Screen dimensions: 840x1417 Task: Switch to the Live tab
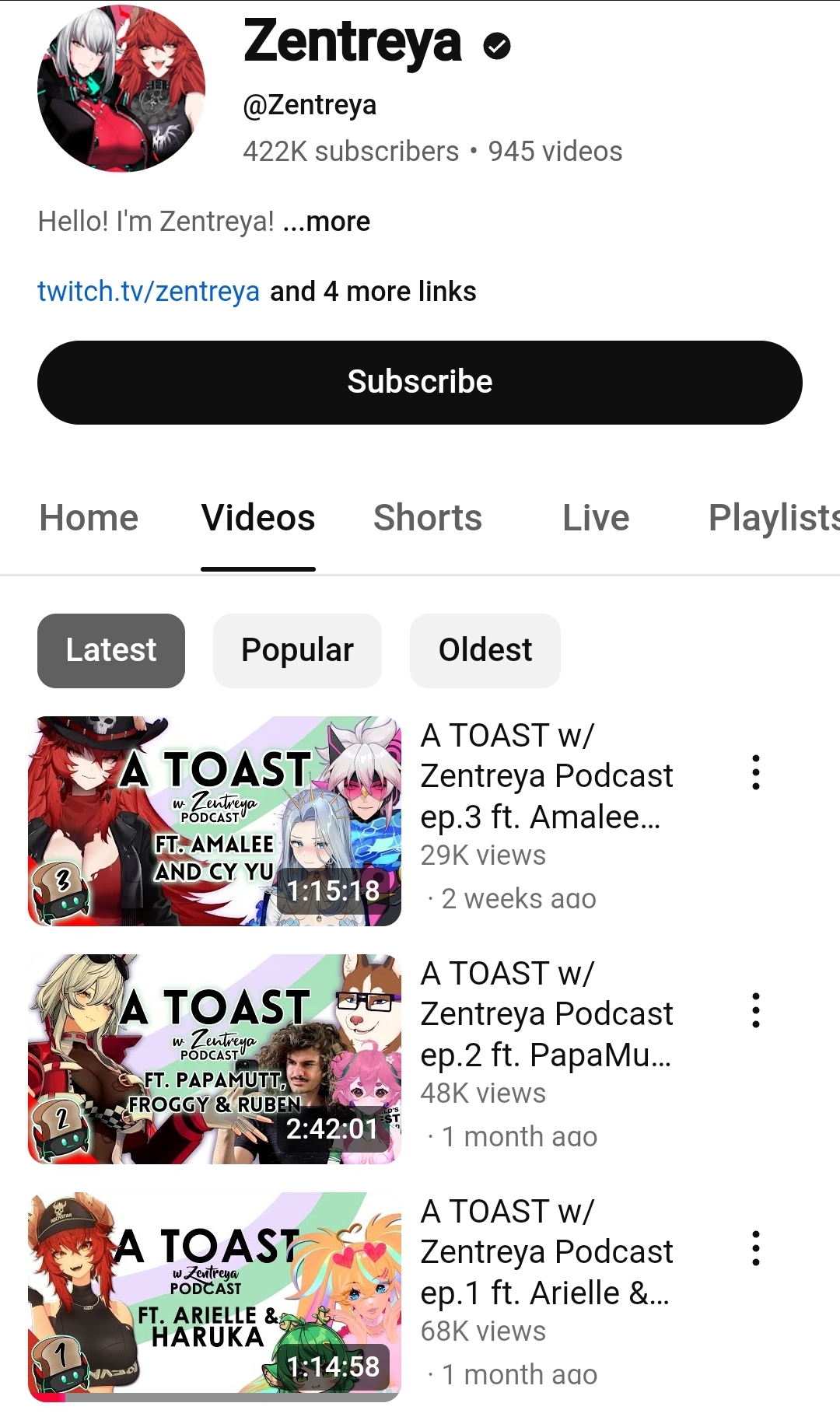596,518
